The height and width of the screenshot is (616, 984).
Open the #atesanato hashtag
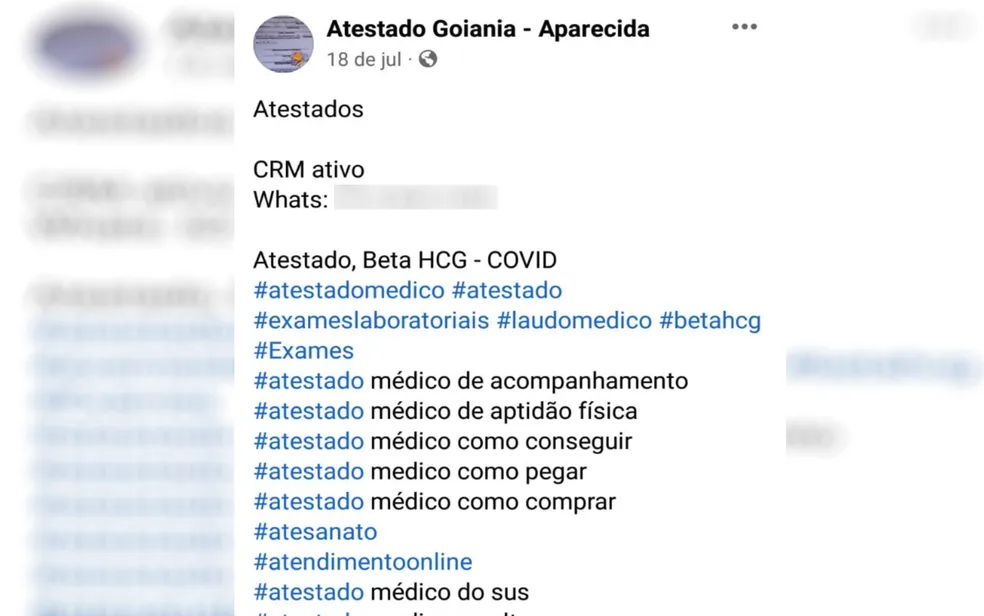point(315,532)
